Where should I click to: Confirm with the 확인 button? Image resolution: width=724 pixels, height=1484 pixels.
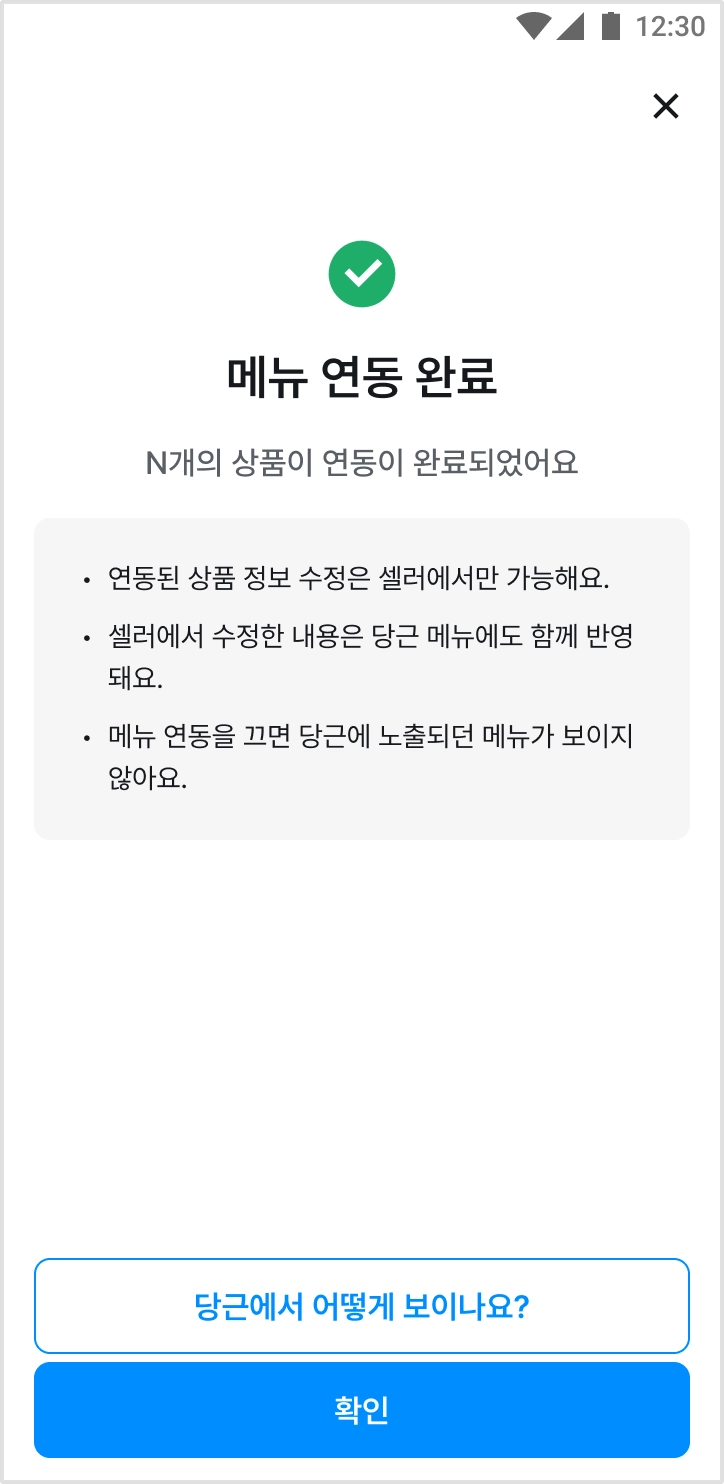pyautogui.click(x=362, y=1410)
